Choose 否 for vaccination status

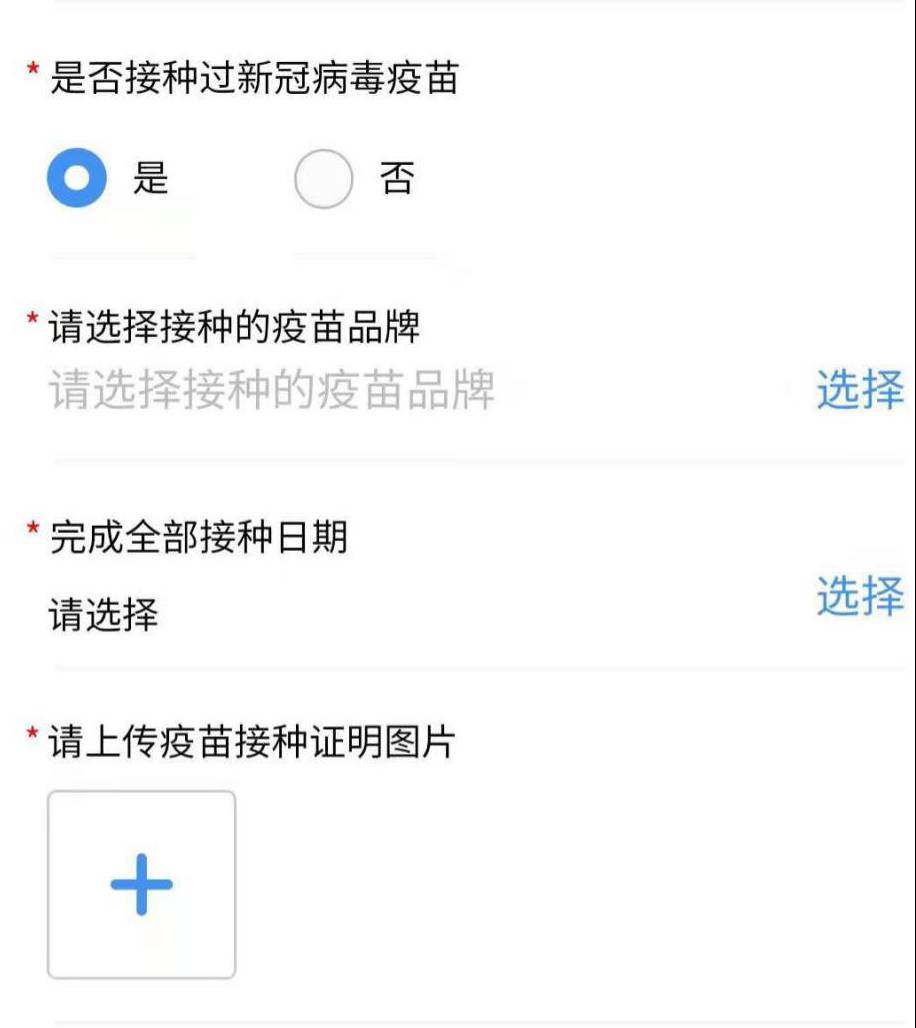point(323,177)
